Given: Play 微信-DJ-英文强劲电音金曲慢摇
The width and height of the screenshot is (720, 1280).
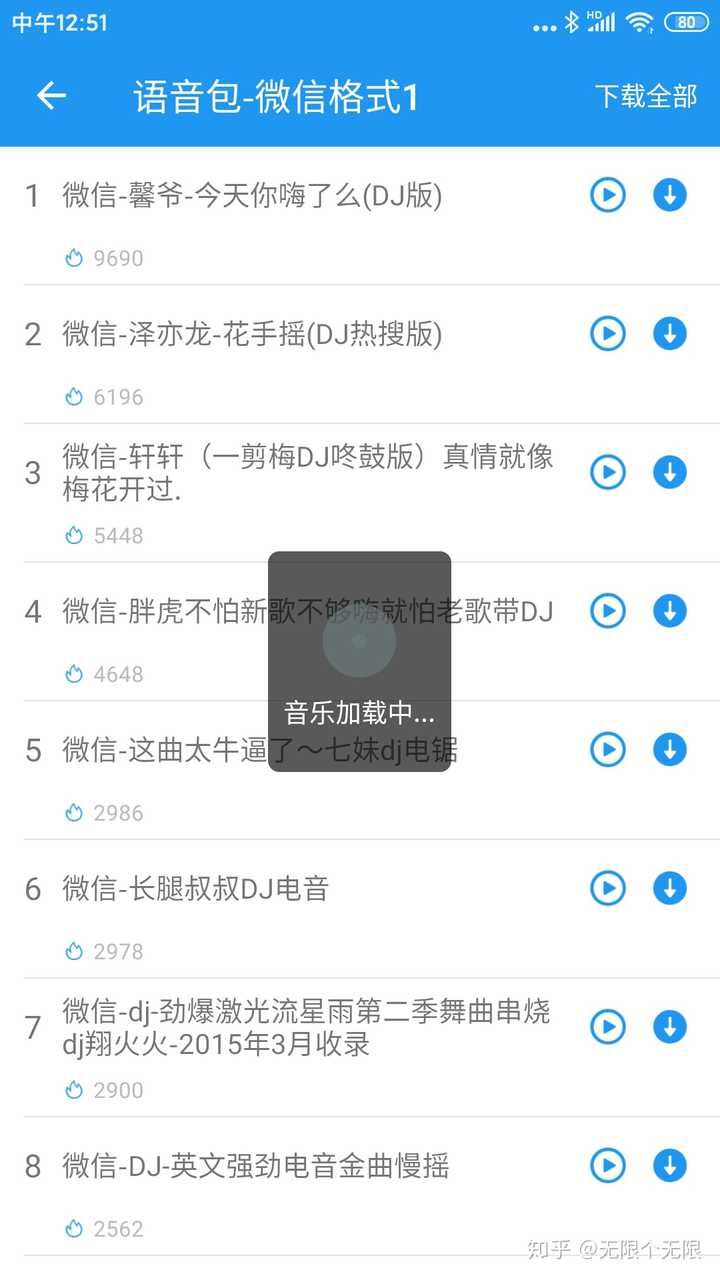Looking at the screenshot, I should tap(607, 1166).
